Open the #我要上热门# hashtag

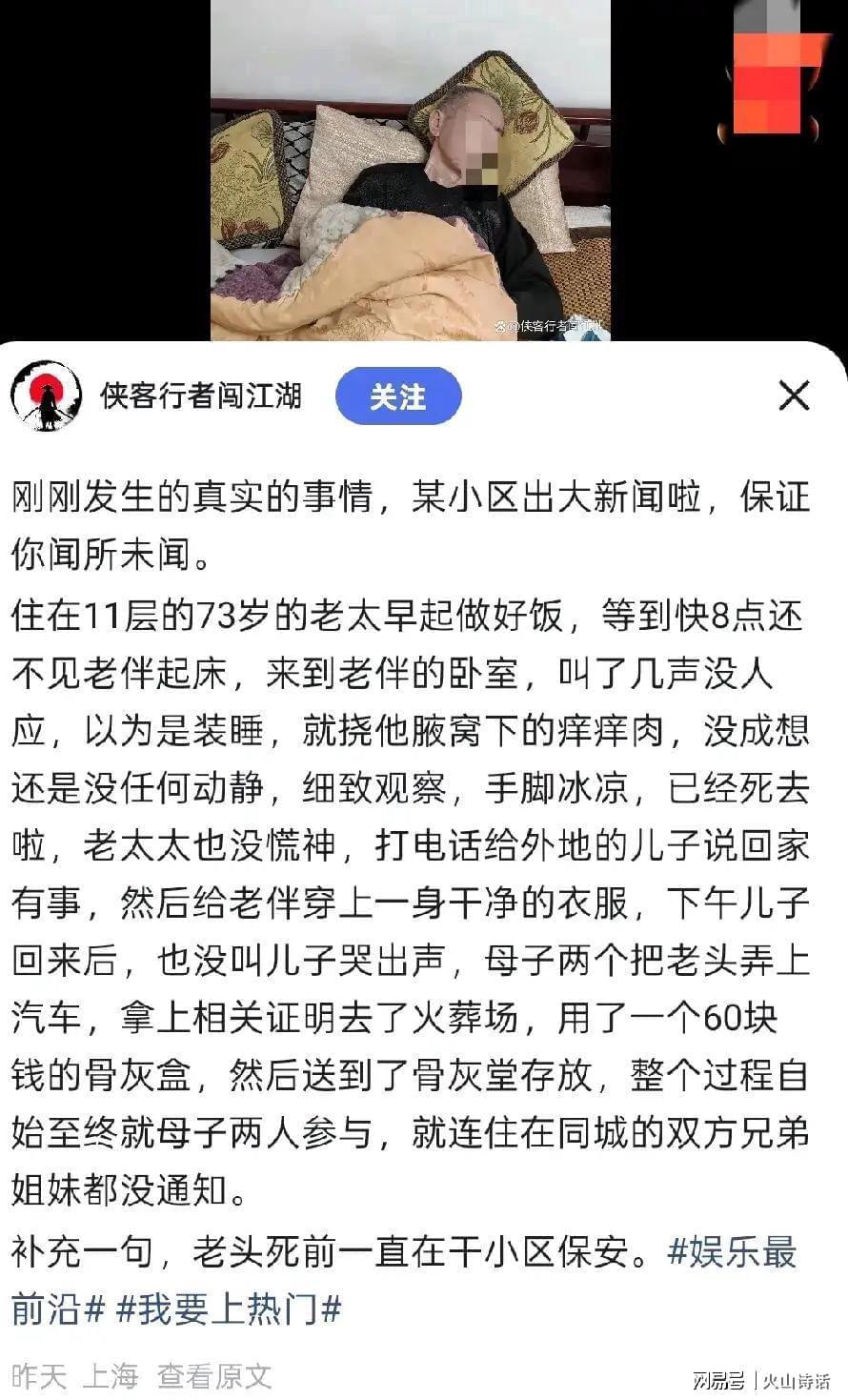pos(228,1309)
